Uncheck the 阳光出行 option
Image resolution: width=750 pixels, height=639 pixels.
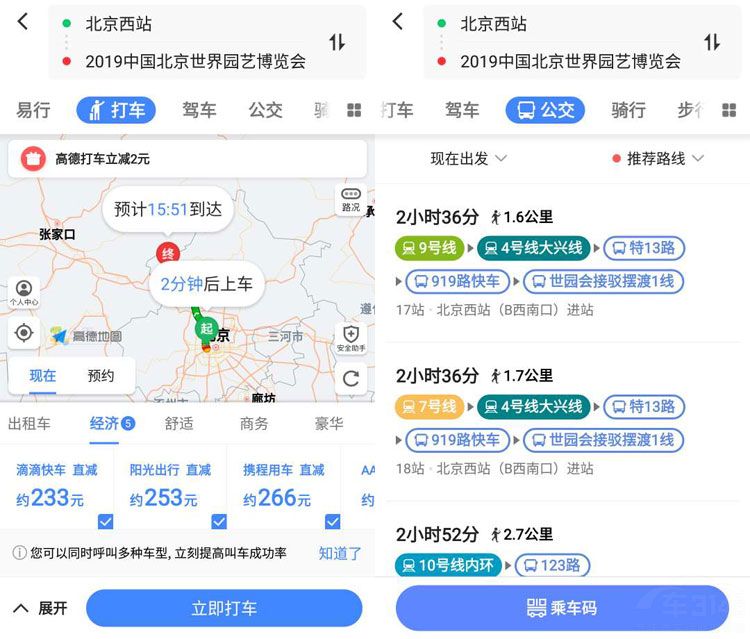[219, 521]
